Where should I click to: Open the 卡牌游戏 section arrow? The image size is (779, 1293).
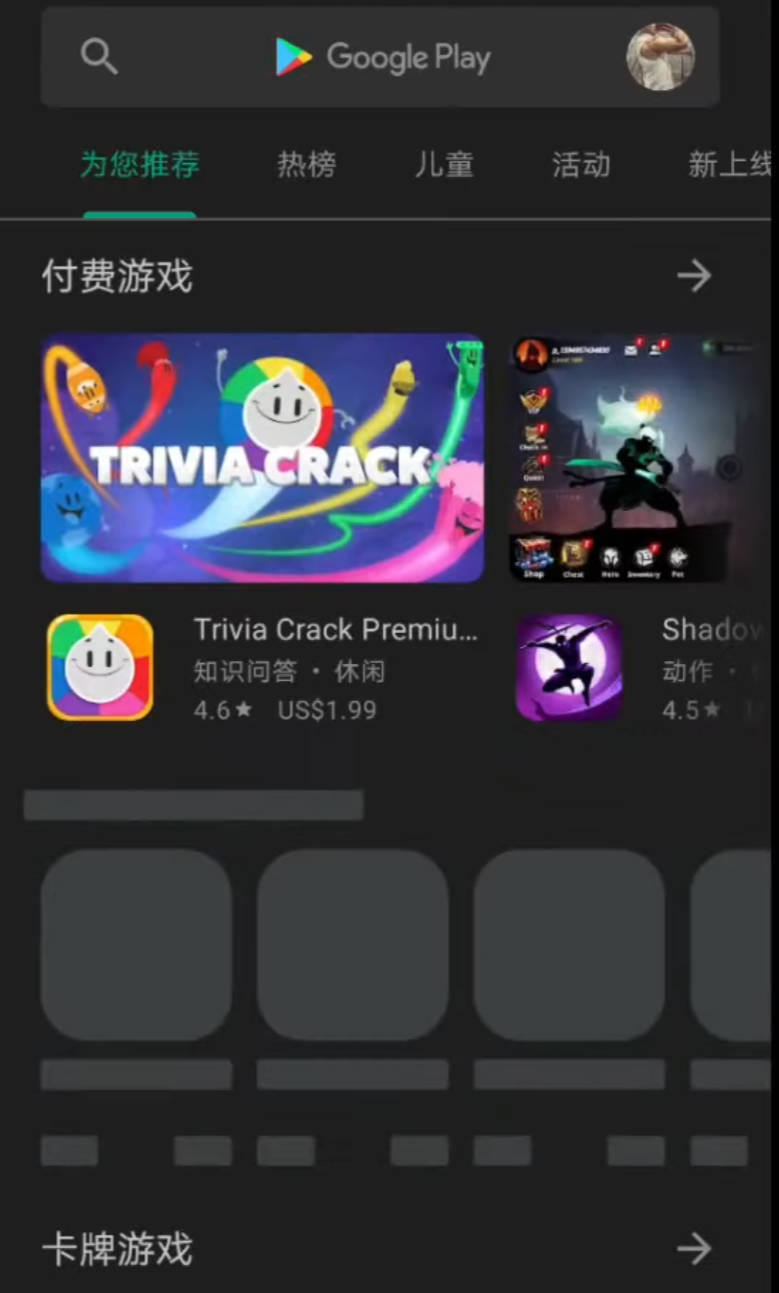click(693, 1249)
